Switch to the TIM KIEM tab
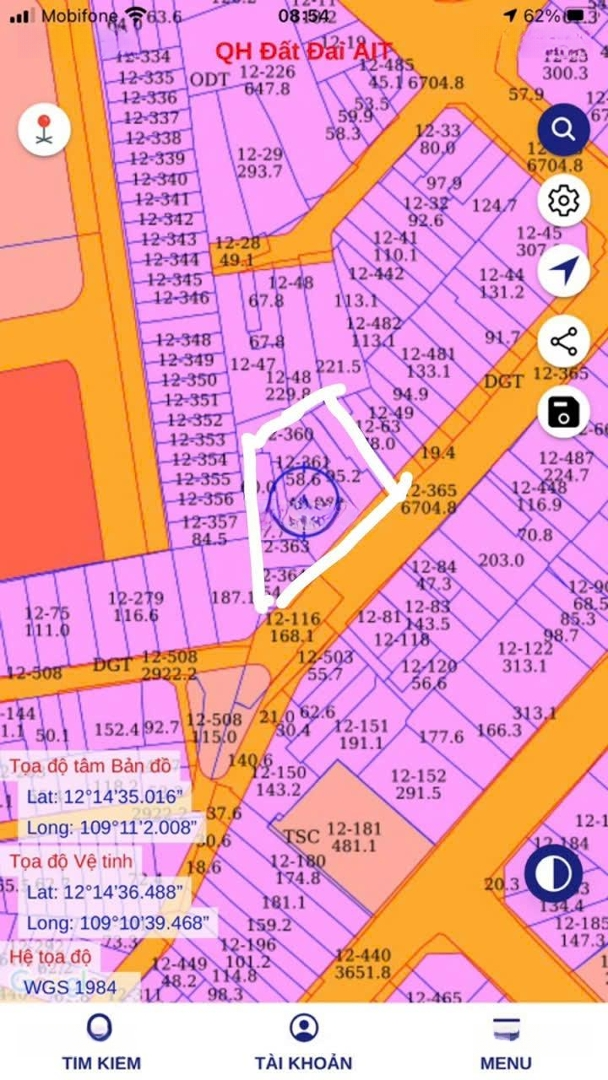Viewport: 608px width, 1080px height. (100, 1041)
